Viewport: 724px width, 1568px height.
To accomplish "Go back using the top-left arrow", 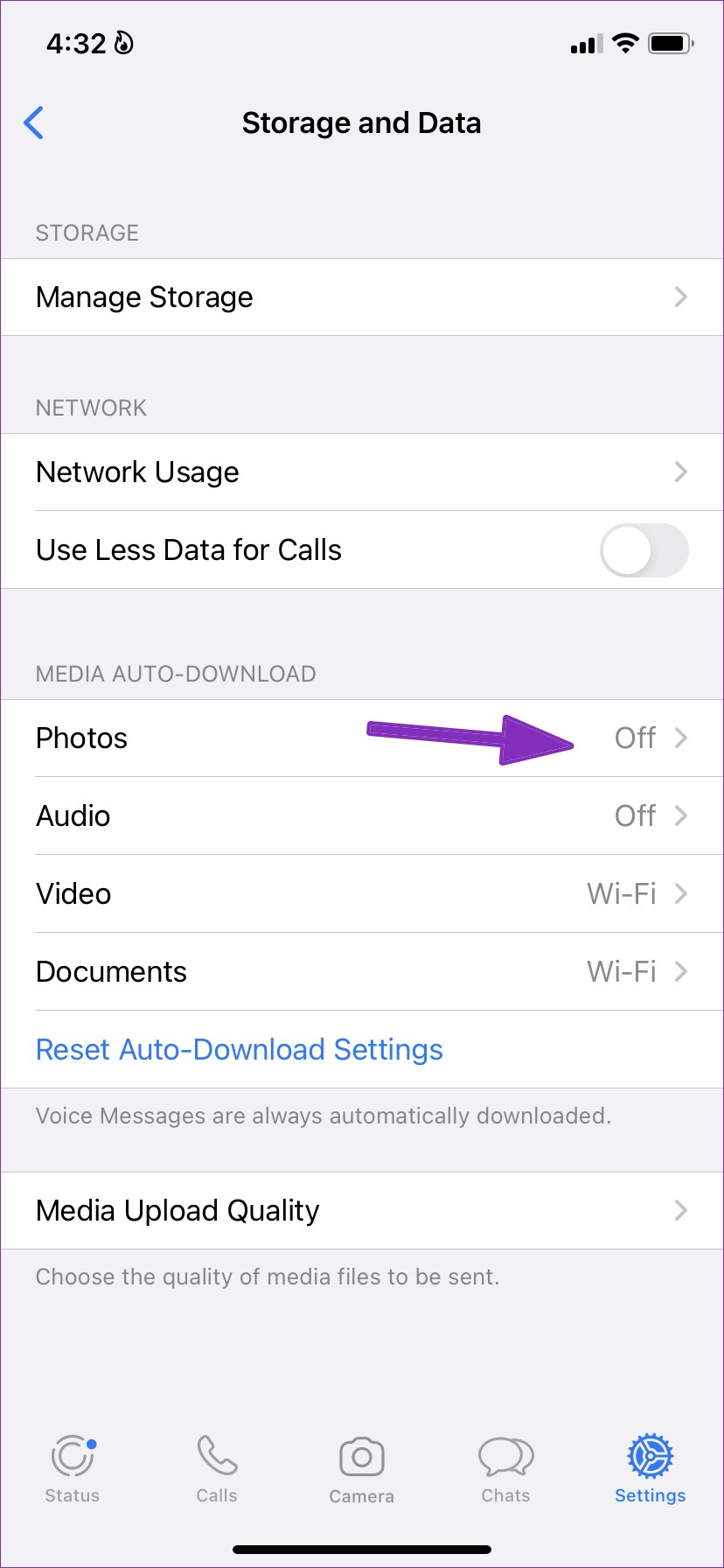I will coord(34,123).
